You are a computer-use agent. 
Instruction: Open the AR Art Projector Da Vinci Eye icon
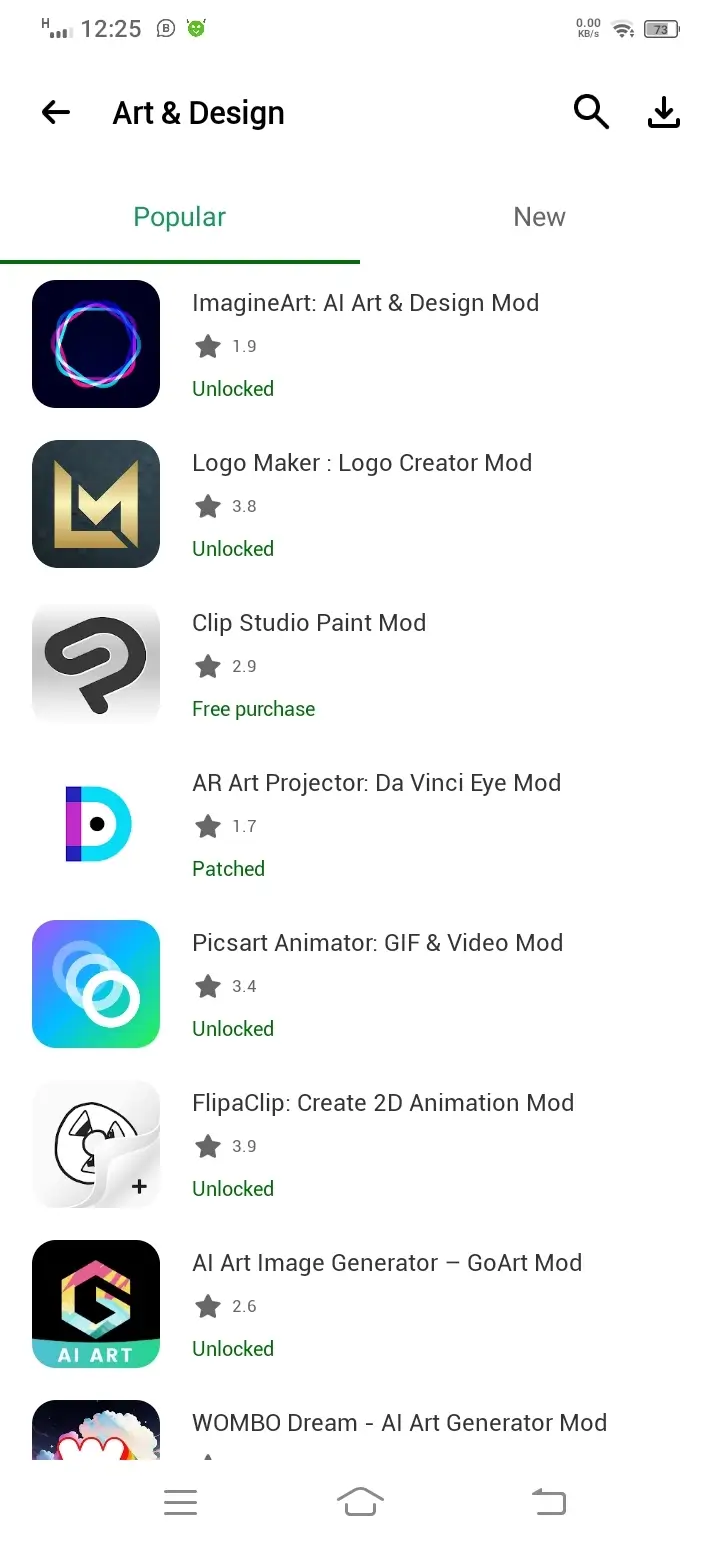pos(96,823)
